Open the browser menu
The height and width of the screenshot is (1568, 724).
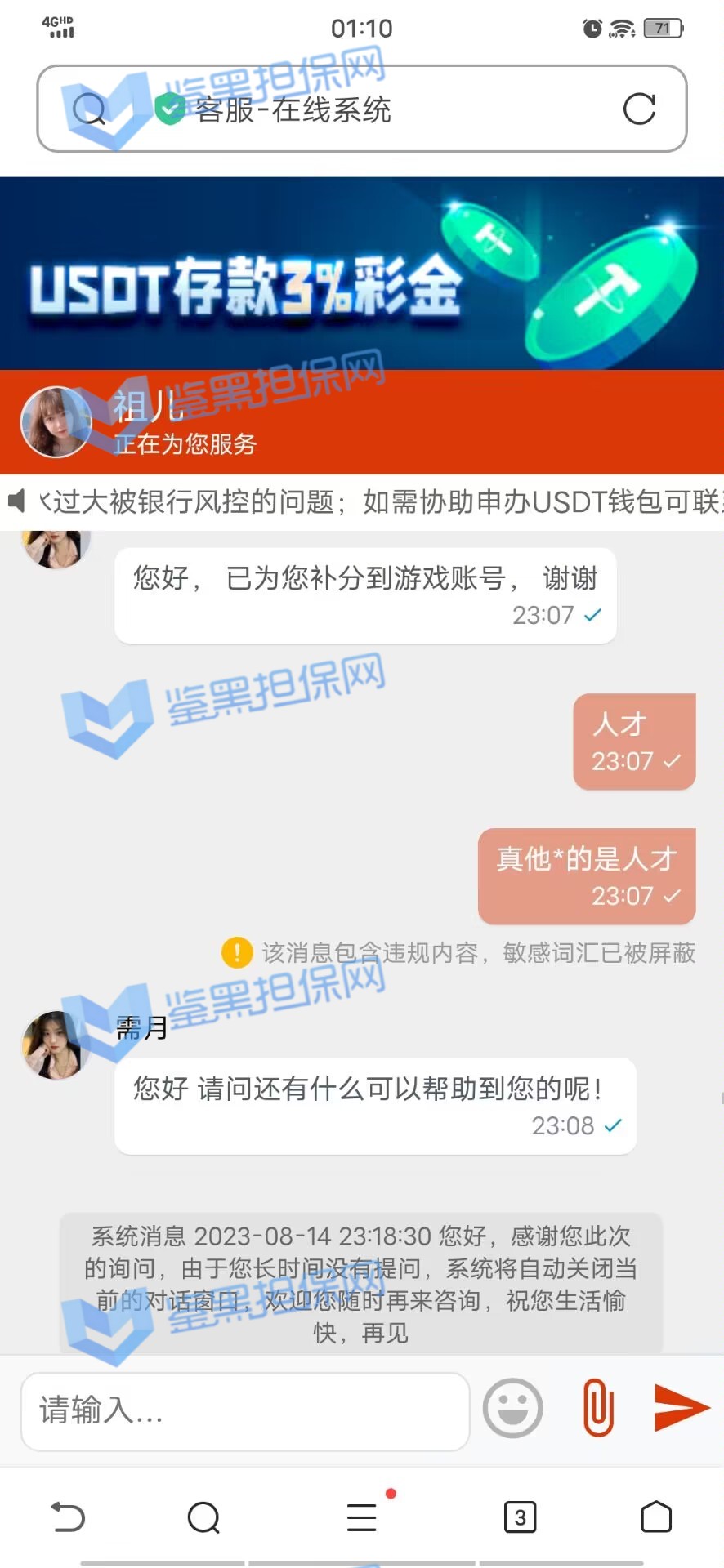click(361, 1517)
